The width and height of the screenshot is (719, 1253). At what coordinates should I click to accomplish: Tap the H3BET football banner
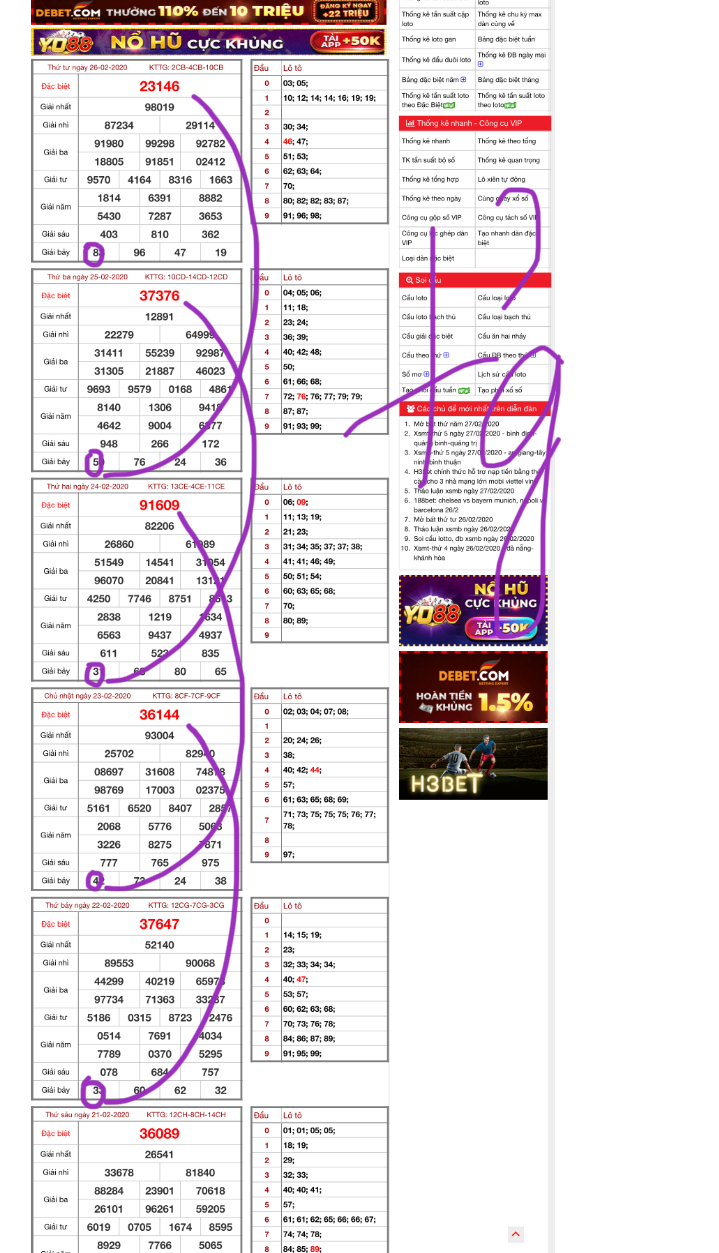point(473,764)
